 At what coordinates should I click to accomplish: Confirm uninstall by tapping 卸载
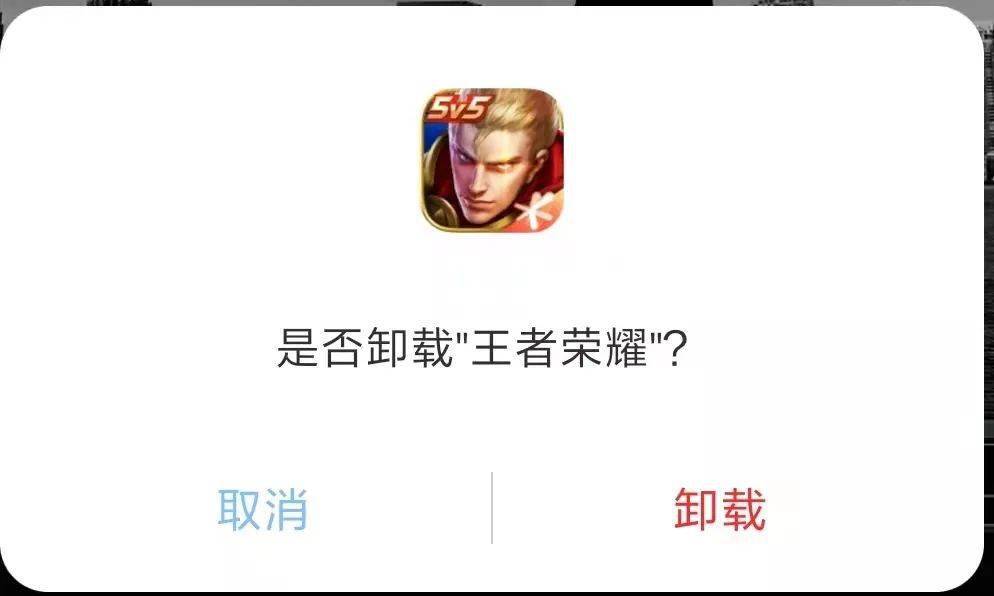(719, 509)
